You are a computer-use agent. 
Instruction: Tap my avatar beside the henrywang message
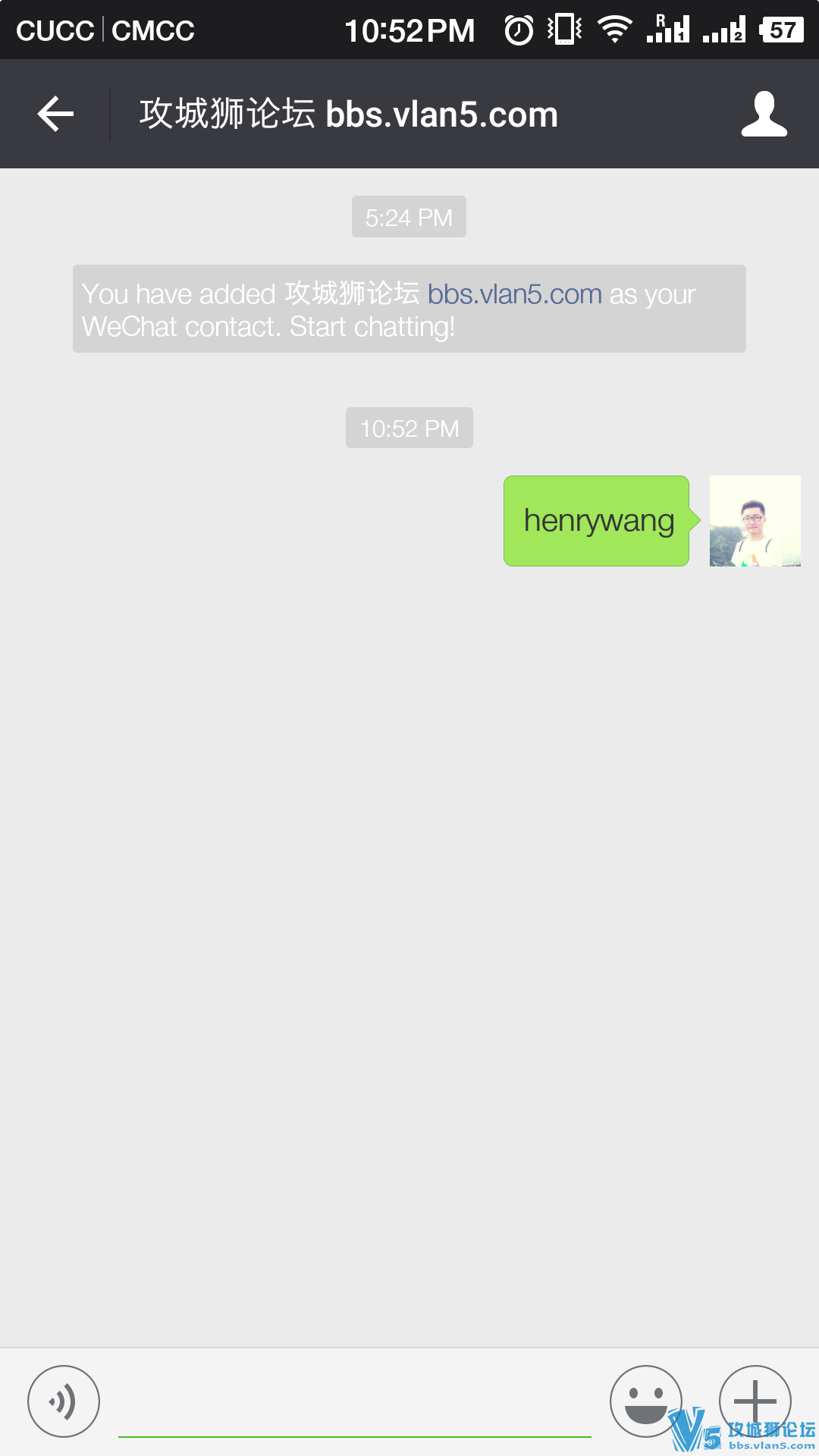coord(755,521)
